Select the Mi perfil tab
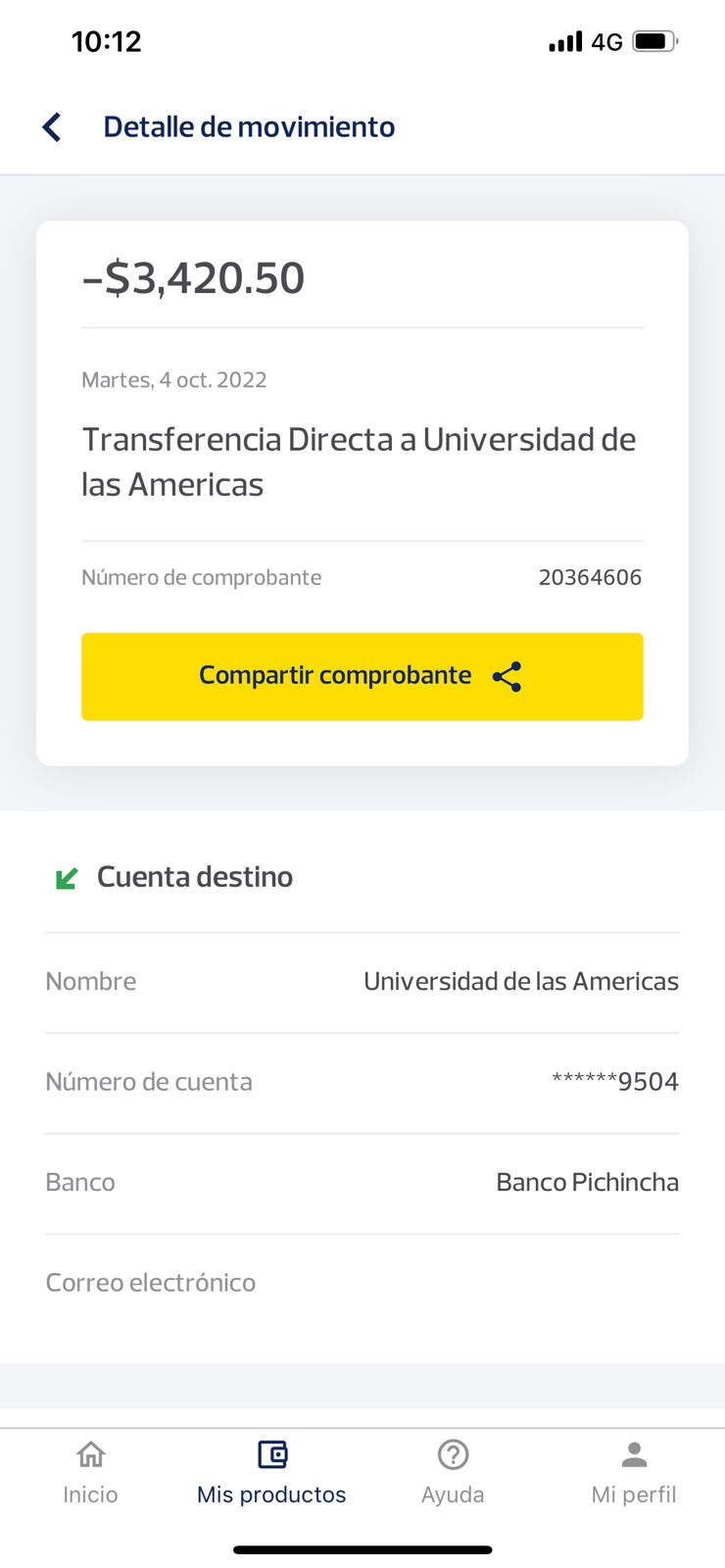This screenshot has height=1568, width=725. pos(634,1472)
